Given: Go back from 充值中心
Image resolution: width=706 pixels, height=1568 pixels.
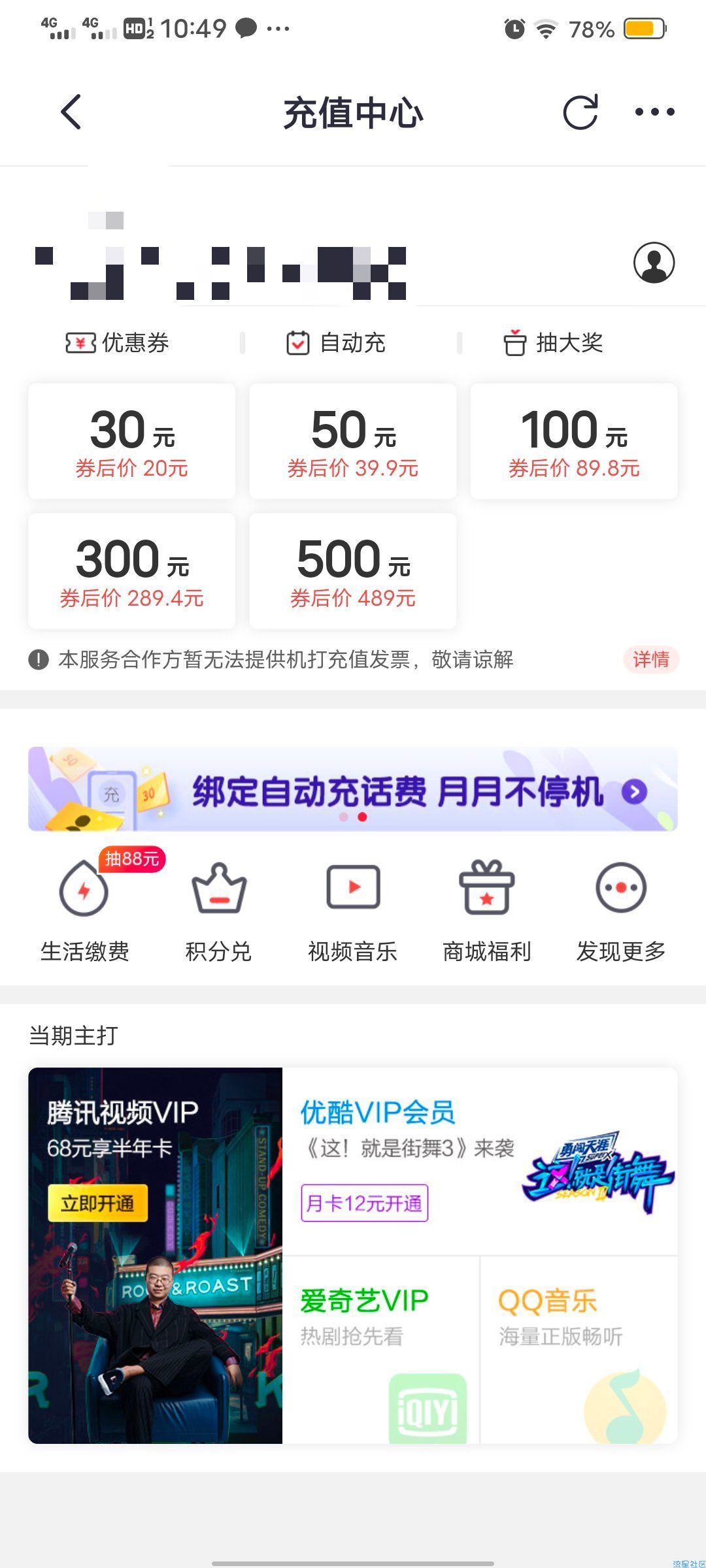Looking at the screenshot, I should [x=71, y=112].
